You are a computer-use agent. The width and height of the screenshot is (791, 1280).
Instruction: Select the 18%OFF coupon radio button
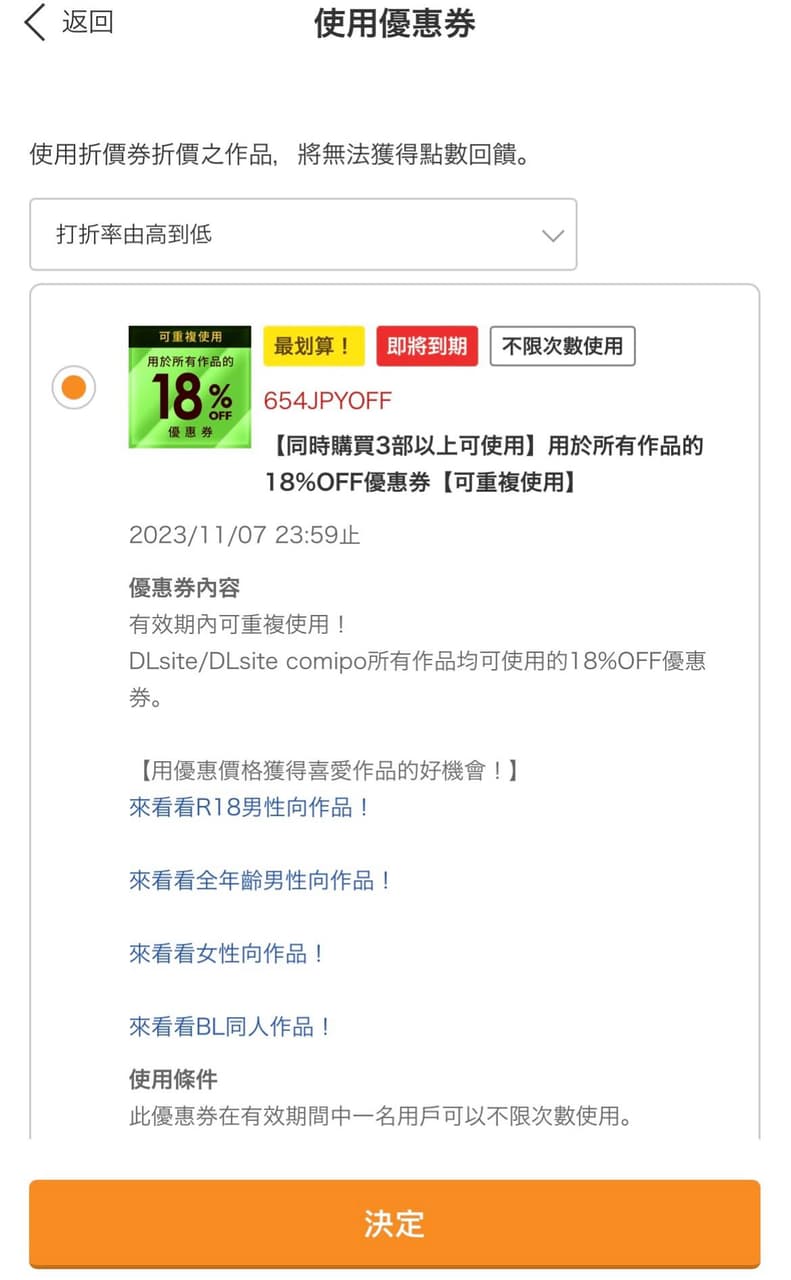click(x=74, y=387)
